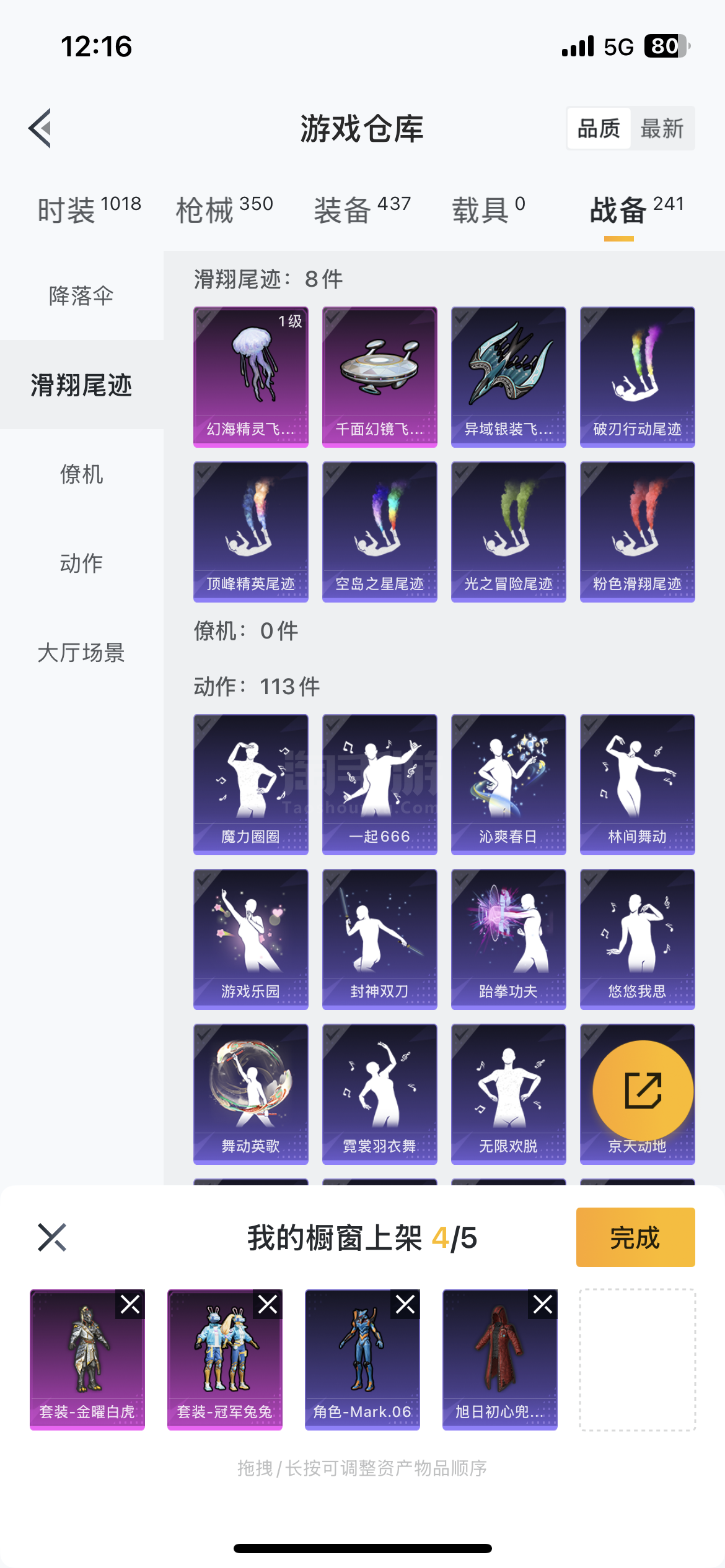Image resolution: width=725 pixels, height=1568 pixels.
Task: Switch to the 时装 tab
Action: pyautogui.click(x=89, y=209)
